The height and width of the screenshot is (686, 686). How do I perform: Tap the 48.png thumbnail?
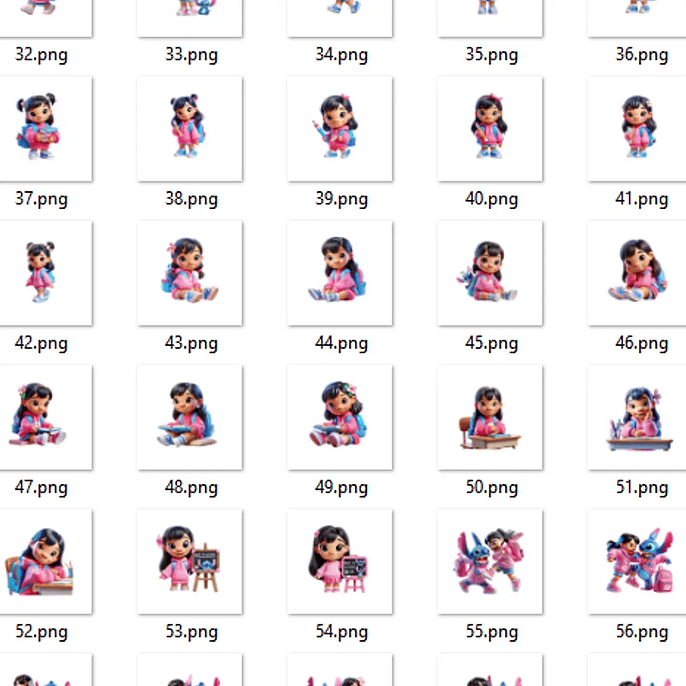[x=190, y=417]
